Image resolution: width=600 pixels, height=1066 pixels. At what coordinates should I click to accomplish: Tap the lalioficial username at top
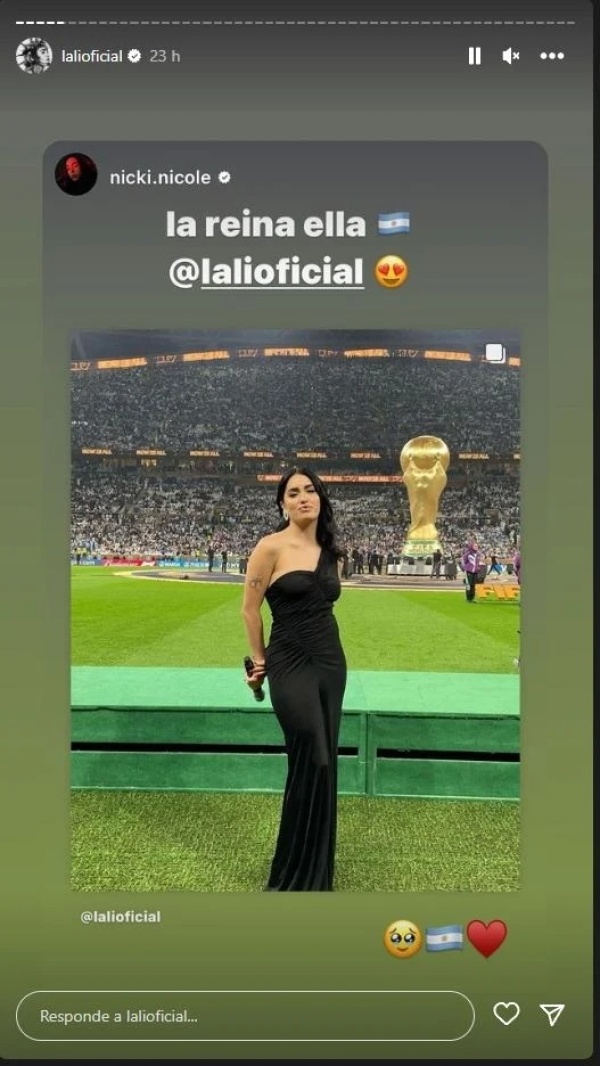pos(92,56)
